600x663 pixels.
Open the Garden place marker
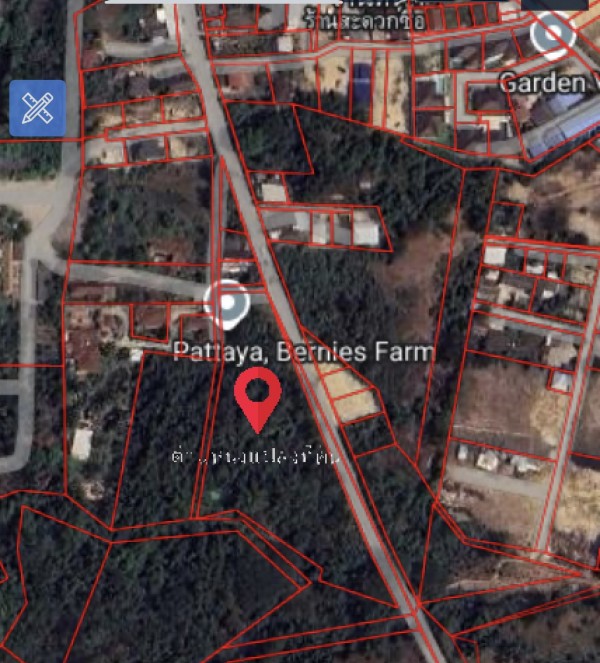[x=552, y=36]
